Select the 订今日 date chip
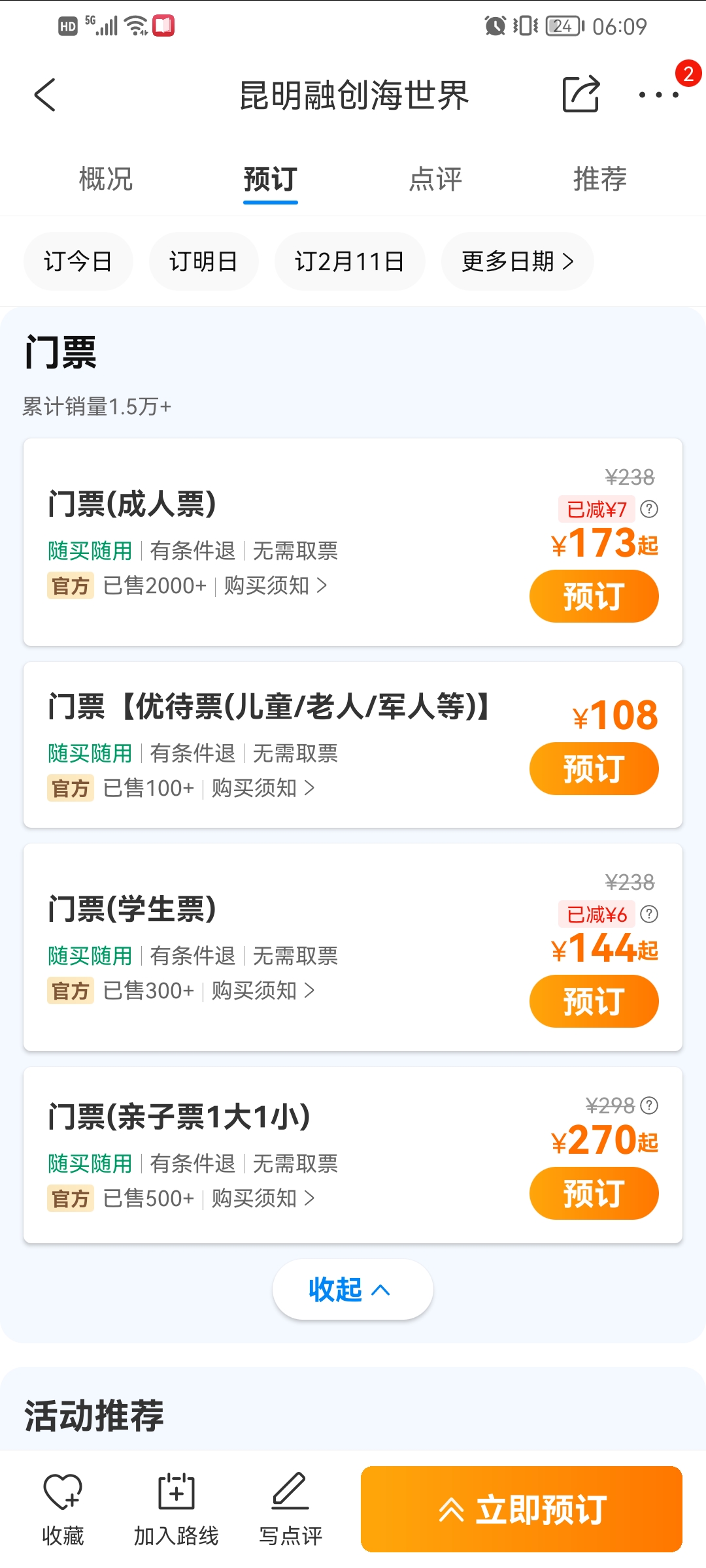 78,261
